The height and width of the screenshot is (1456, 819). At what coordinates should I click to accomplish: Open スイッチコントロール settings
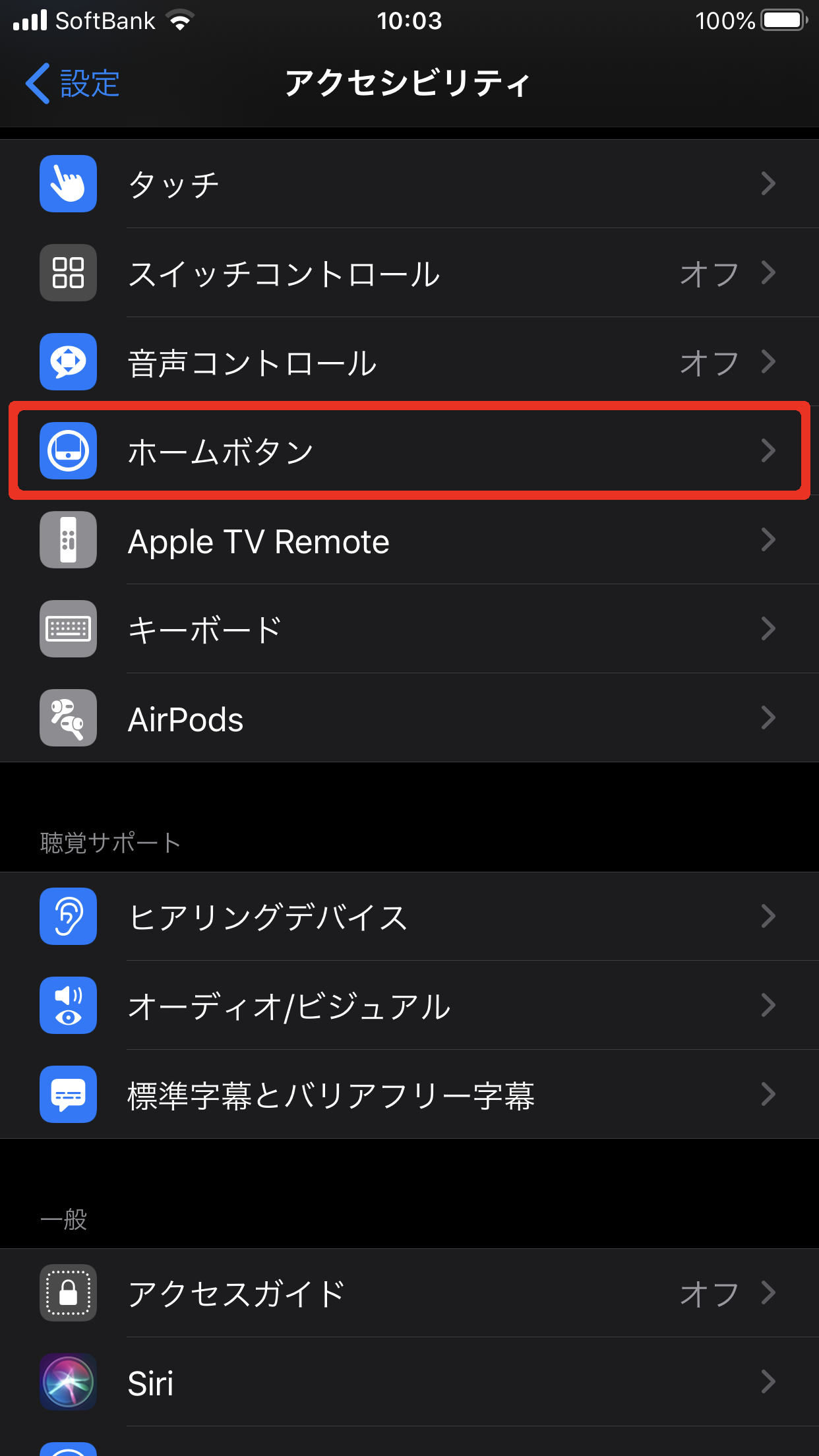[409, 273]
